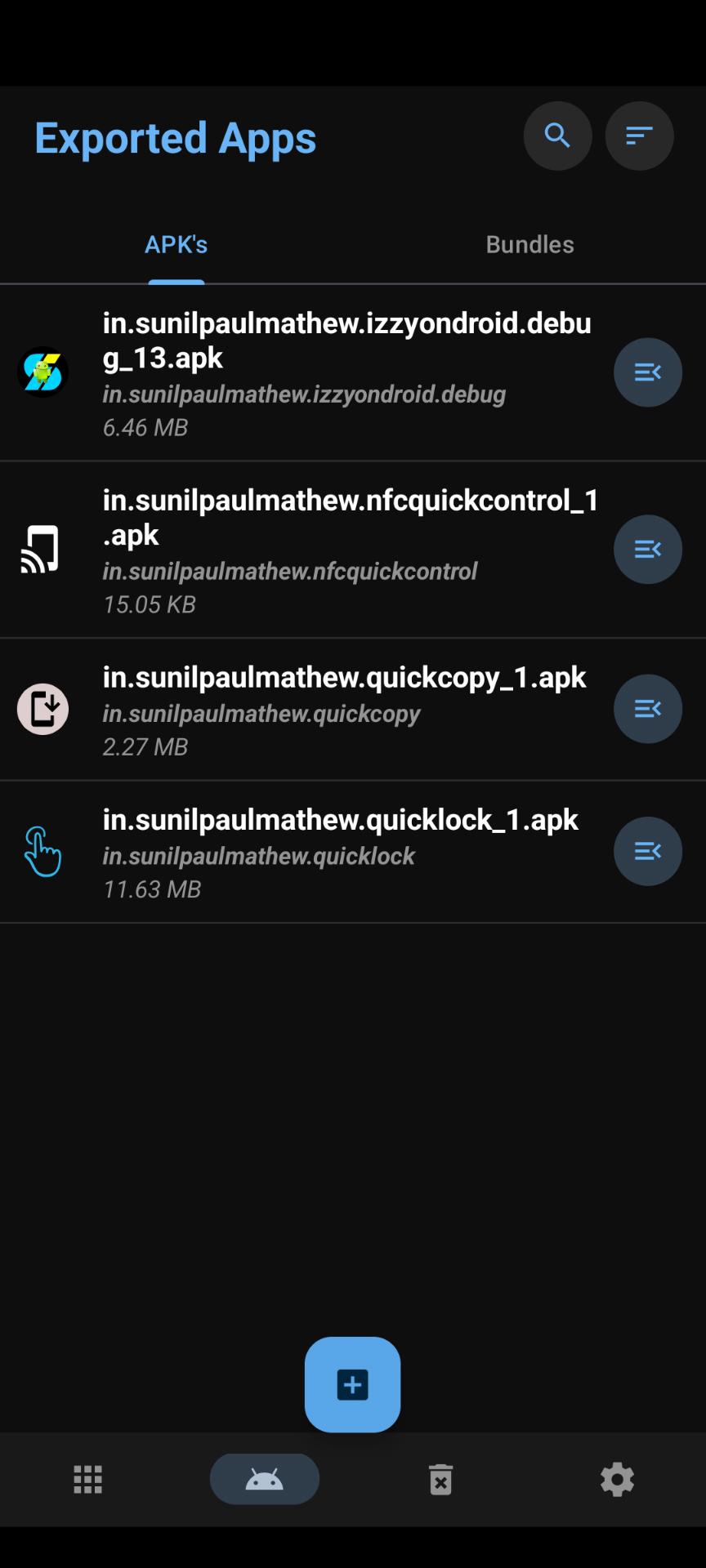
Task: Open options menu for quicklock_1.apk
Action: point(647,851)
